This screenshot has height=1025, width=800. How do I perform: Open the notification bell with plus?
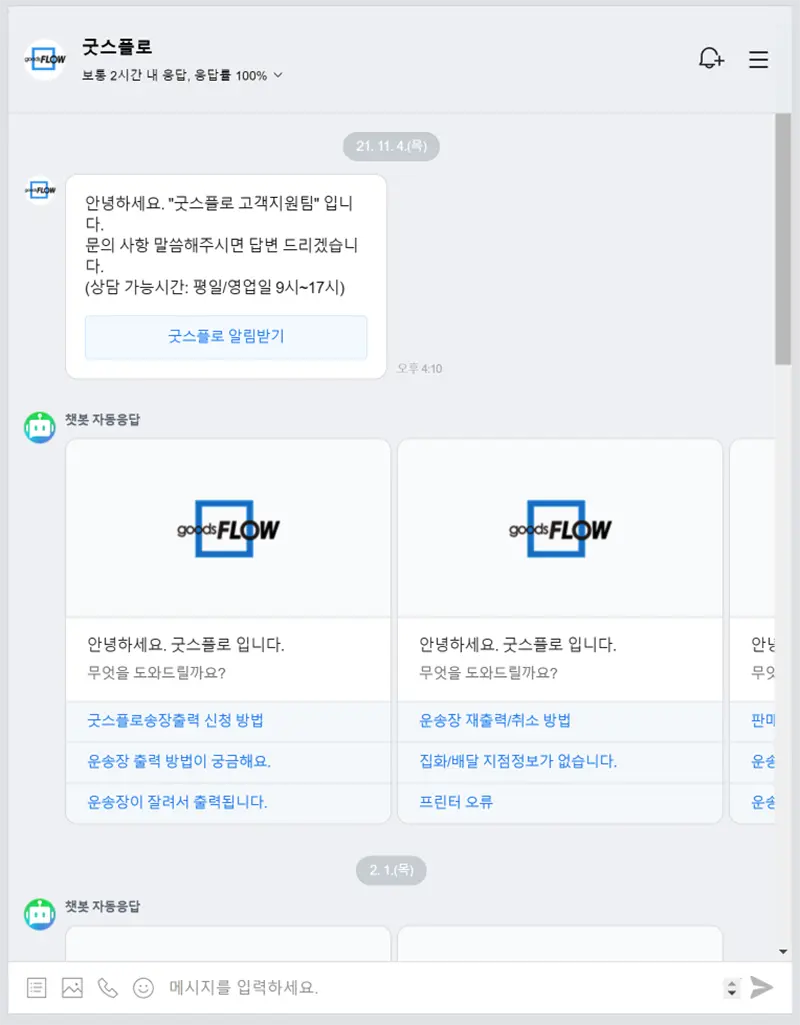point(710,59)
